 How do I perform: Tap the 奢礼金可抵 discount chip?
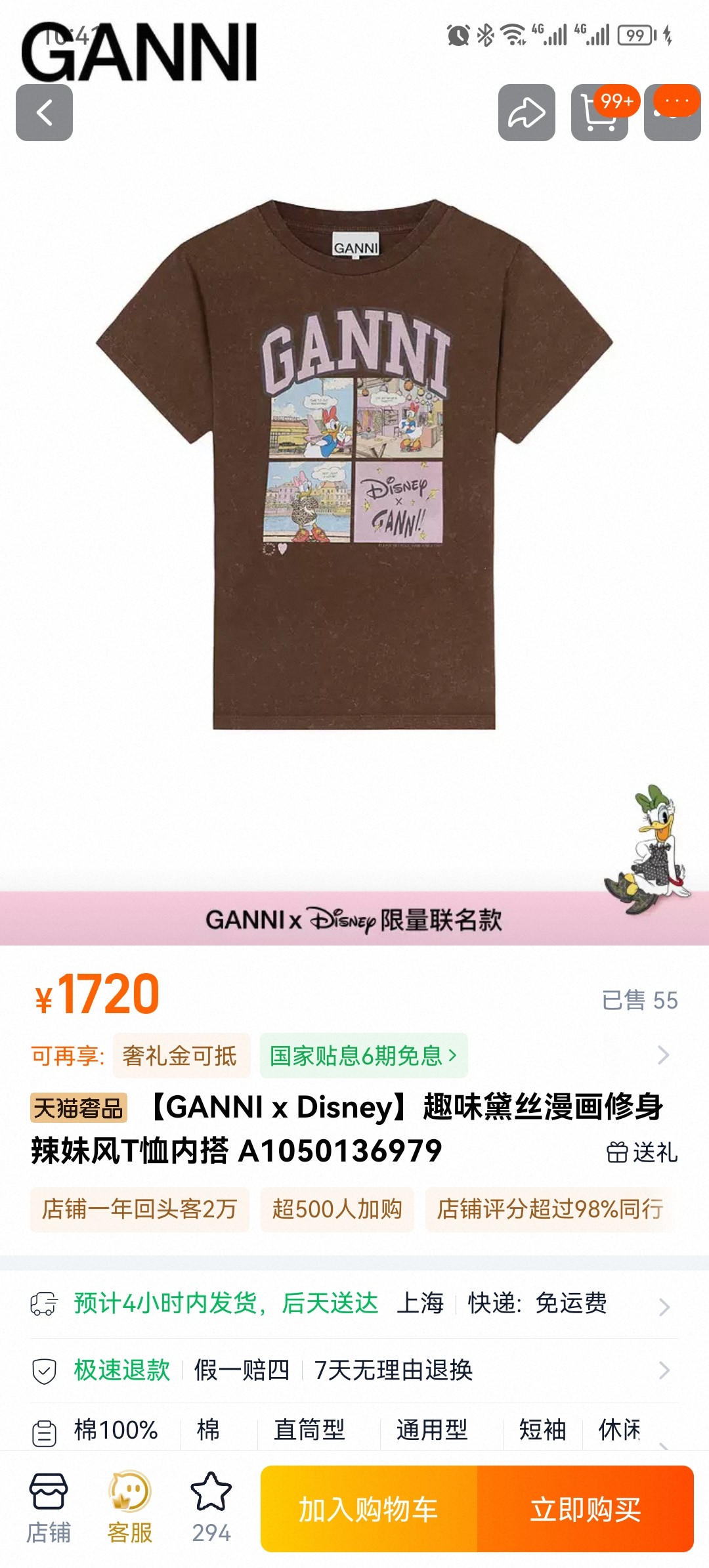click(181, 1055)
